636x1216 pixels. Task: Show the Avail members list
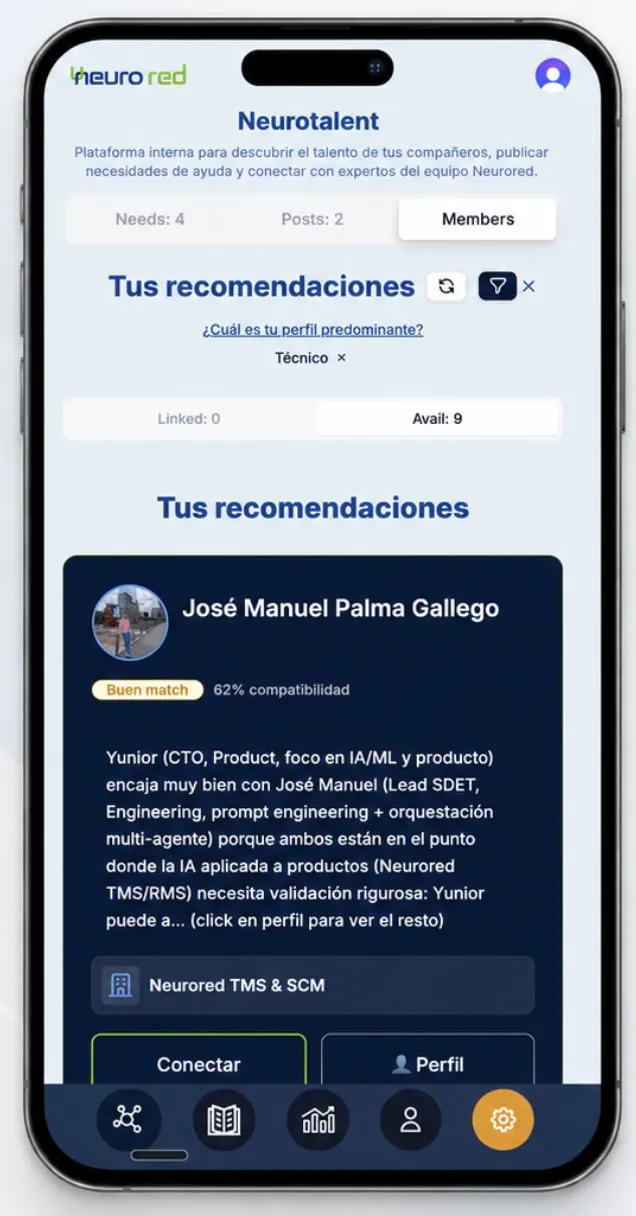click(x=437, y=419)
